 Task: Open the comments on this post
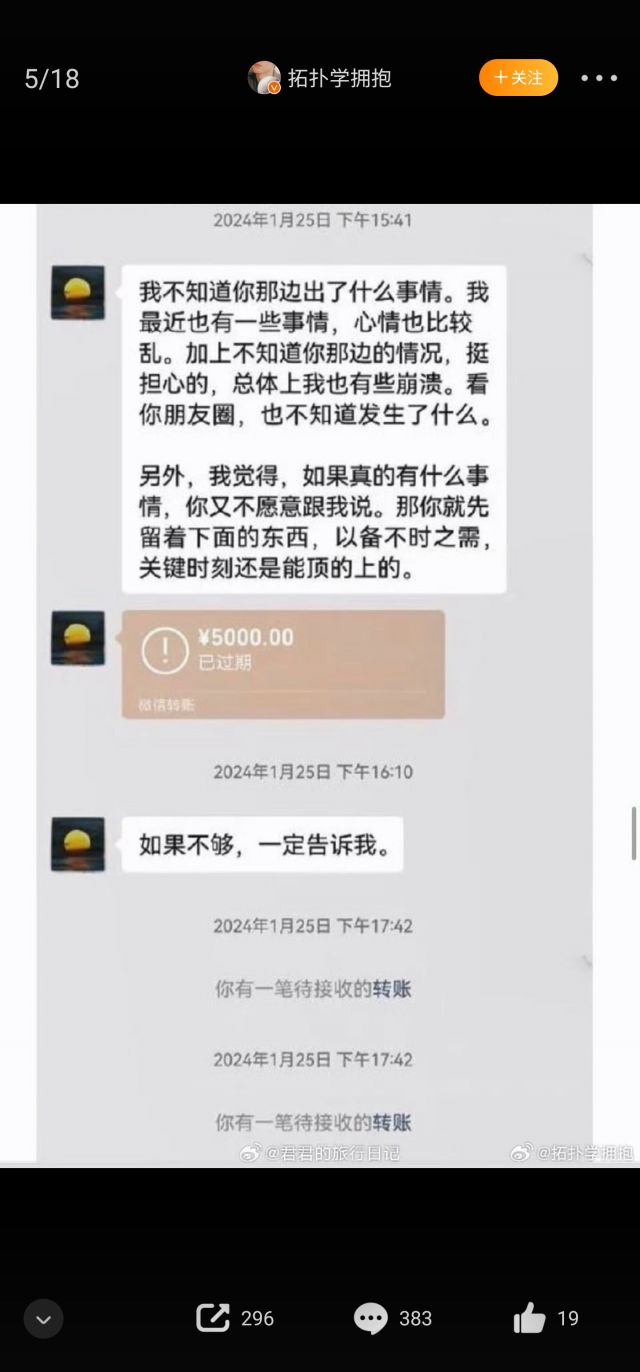point(371,1318)
